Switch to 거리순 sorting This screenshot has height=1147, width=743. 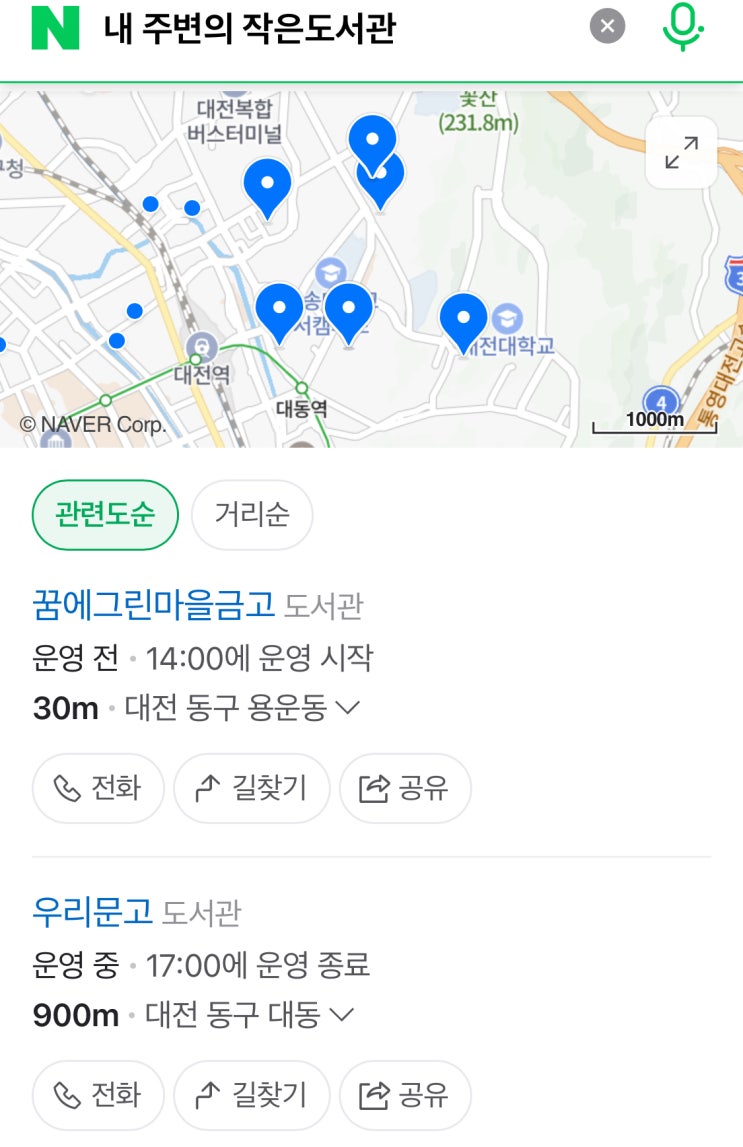click(252, 515)
